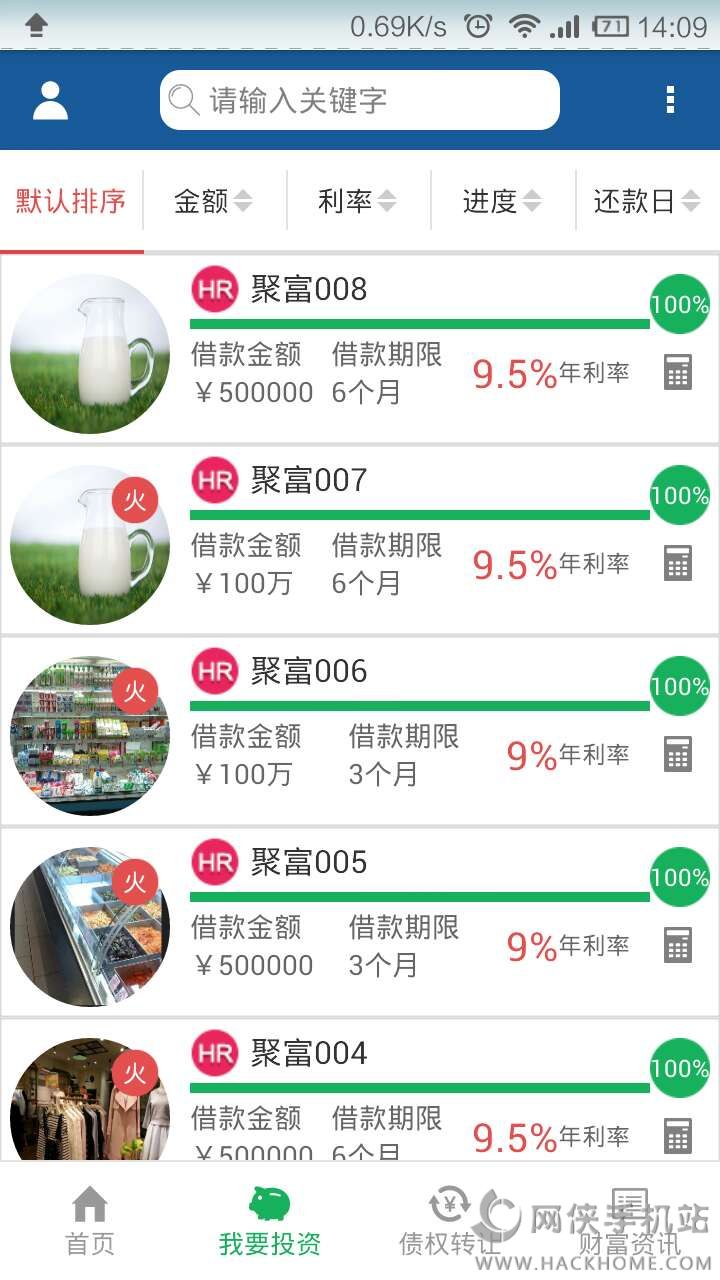Open the calculator for 聚富005
This screenshot has height=1280, width=720.
coord(678,945)
